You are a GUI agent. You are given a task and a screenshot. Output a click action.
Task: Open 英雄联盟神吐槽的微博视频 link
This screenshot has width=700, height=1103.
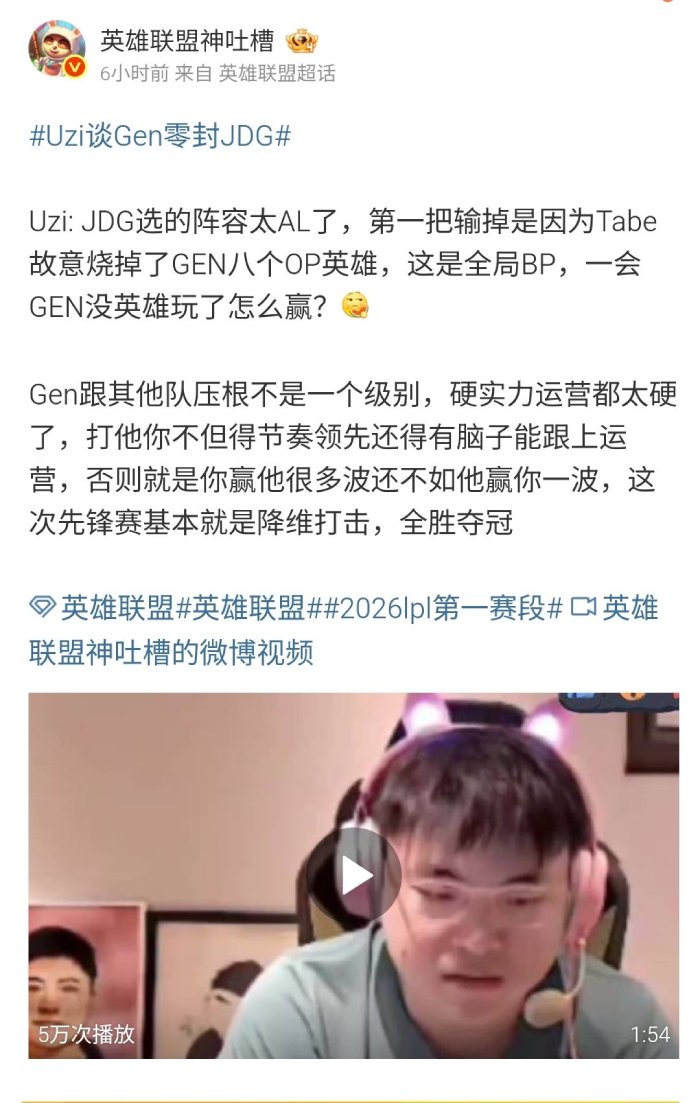tap(170, 652)
